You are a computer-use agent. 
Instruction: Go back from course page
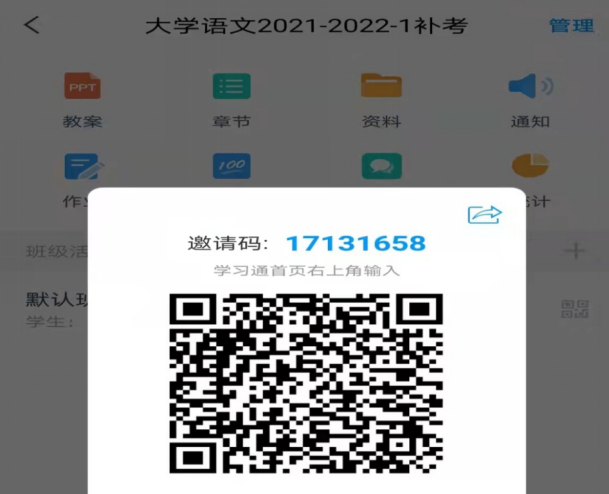click(x=33, y=26)
